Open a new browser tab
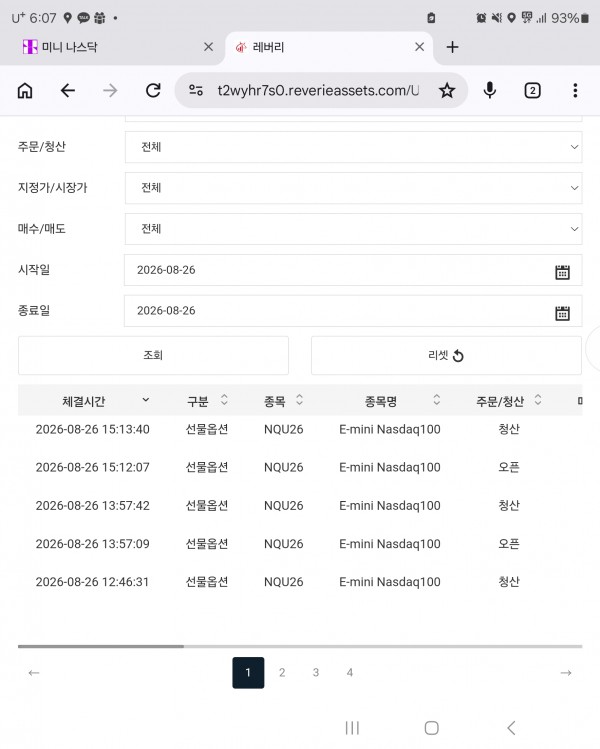This screenshot has width=600, height=749. click(452, 47)
